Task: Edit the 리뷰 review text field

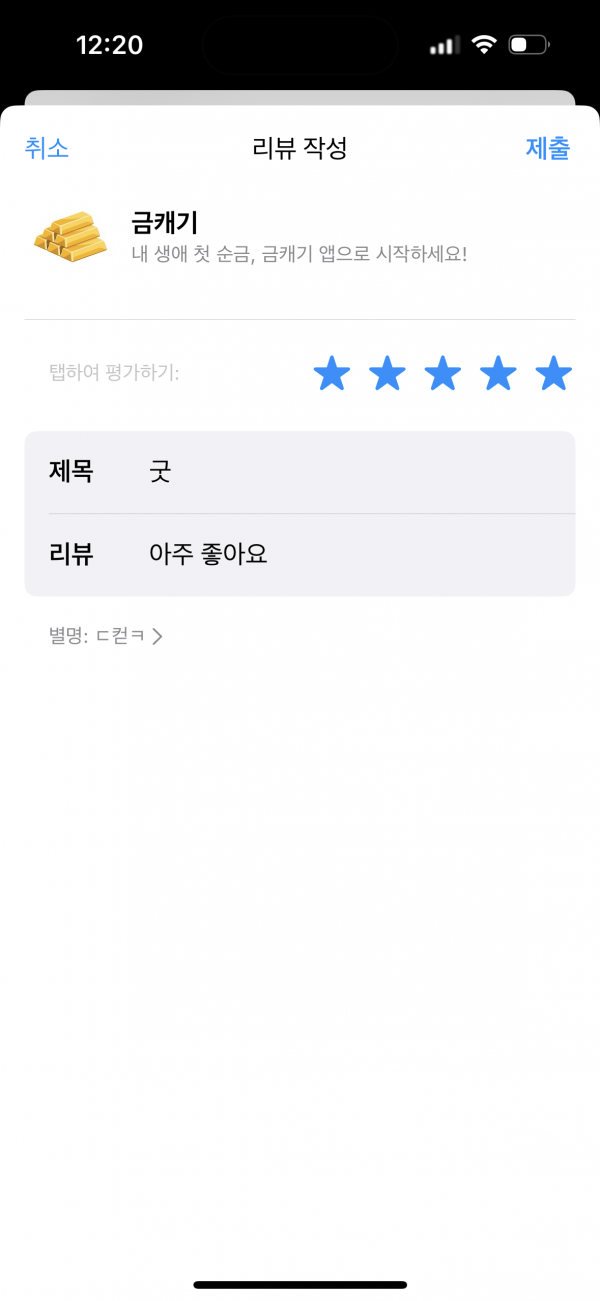Action: (300, 555)
